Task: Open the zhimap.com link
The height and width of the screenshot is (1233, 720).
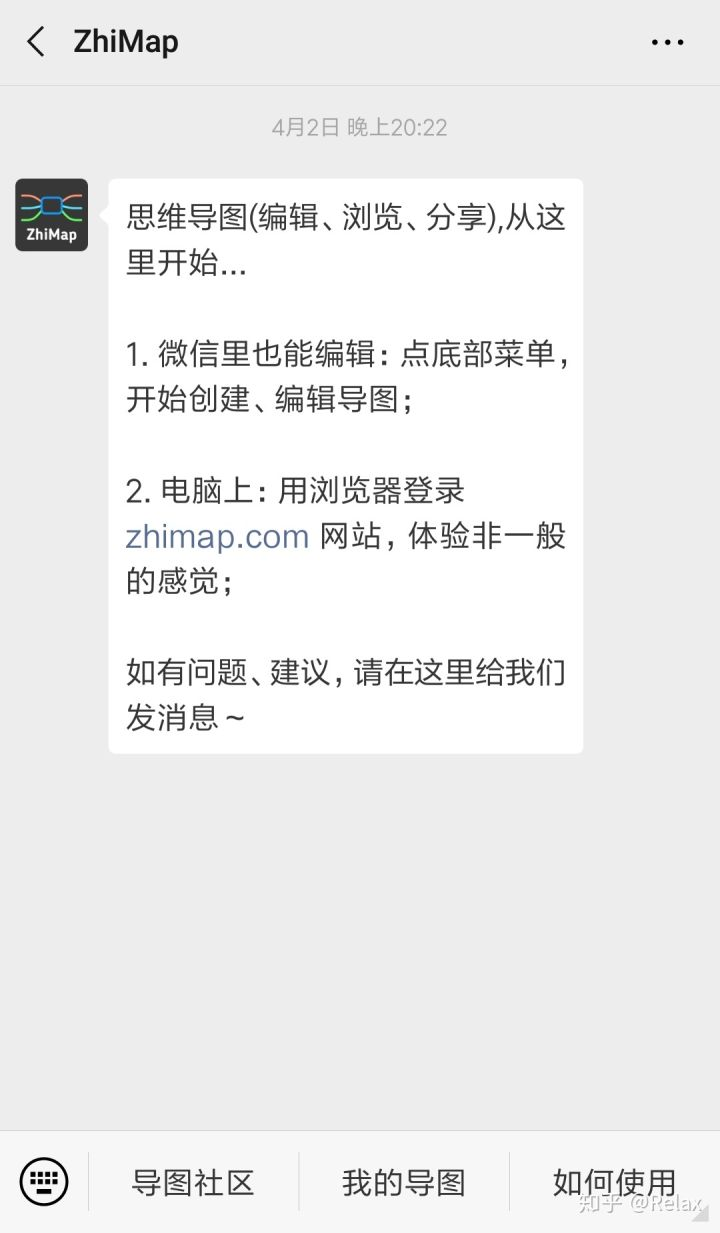Action: tap(217, 537)
